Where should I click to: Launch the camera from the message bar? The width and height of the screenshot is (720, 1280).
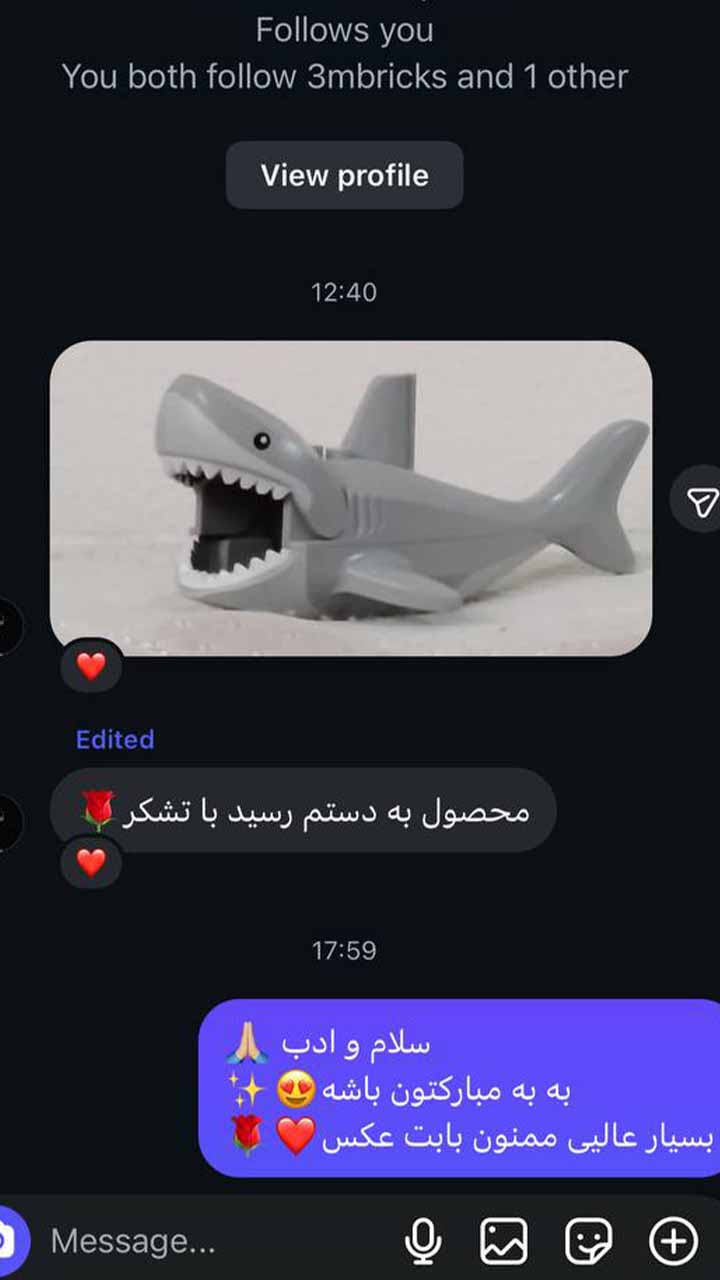[8, 1241]
